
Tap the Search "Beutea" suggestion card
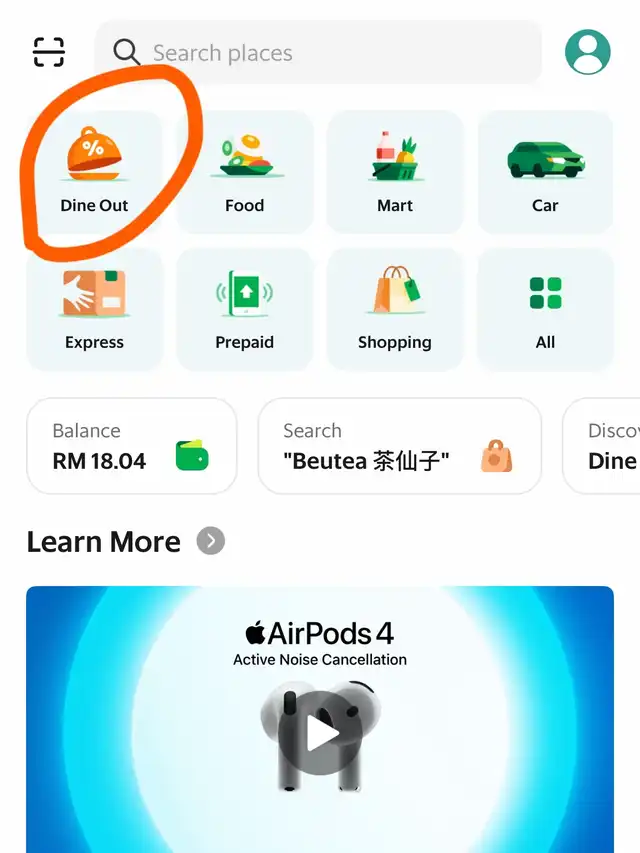pos(399,446)
